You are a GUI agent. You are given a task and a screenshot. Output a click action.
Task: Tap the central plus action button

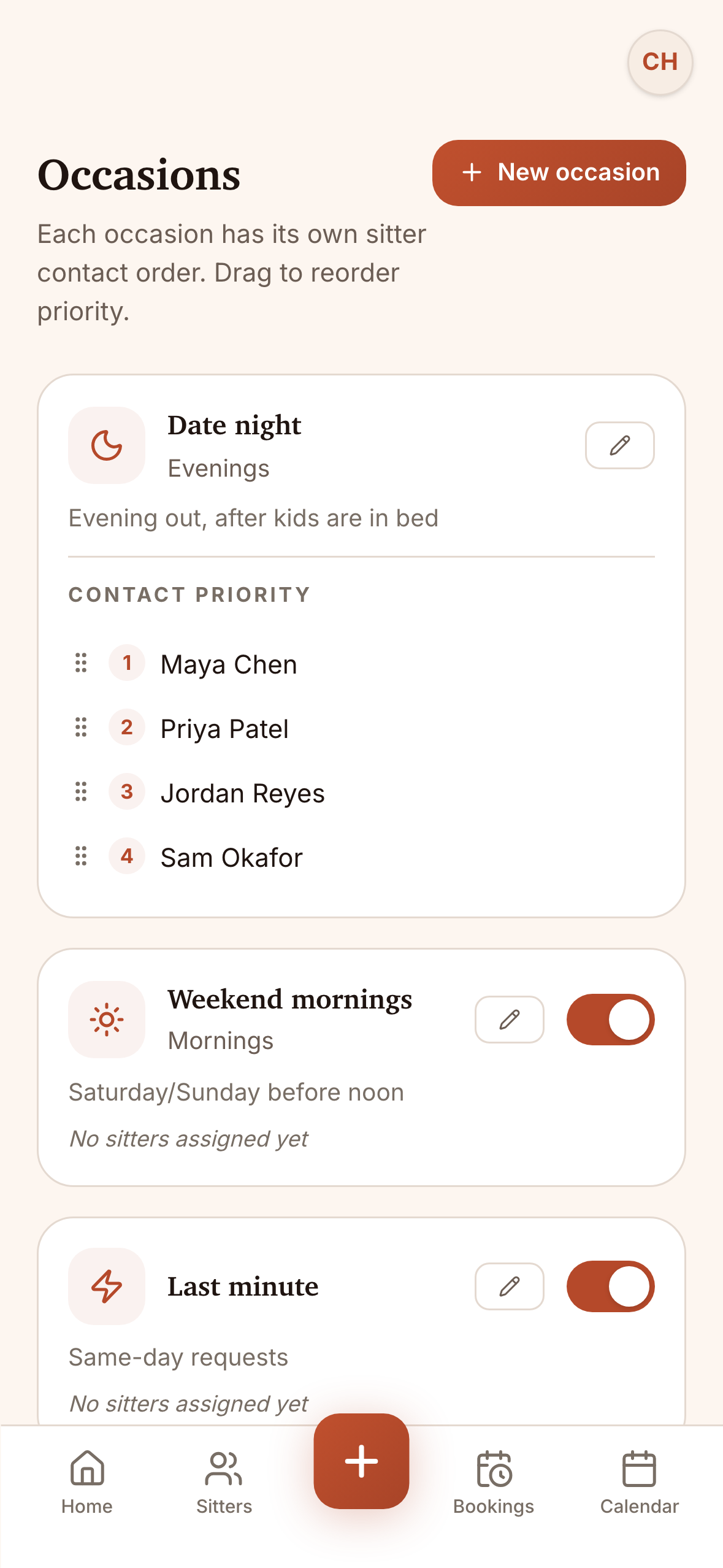tap(361, 1462)
